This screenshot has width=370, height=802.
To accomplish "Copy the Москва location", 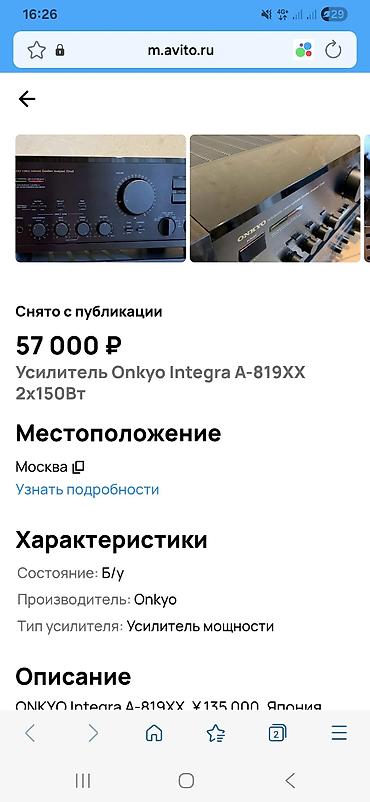I will [78, 467].
